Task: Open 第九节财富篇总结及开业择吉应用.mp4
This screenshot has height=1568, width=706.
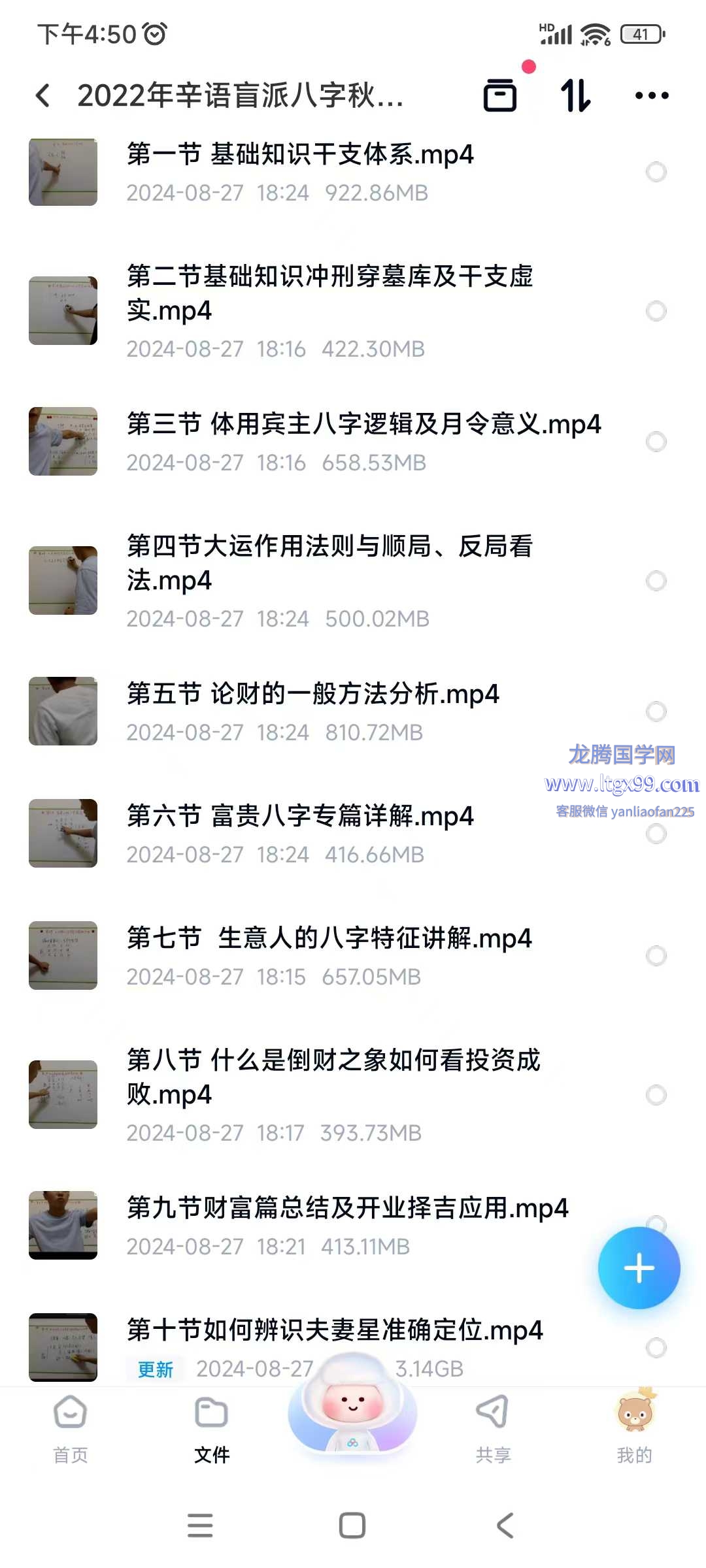Action: 346,1209
